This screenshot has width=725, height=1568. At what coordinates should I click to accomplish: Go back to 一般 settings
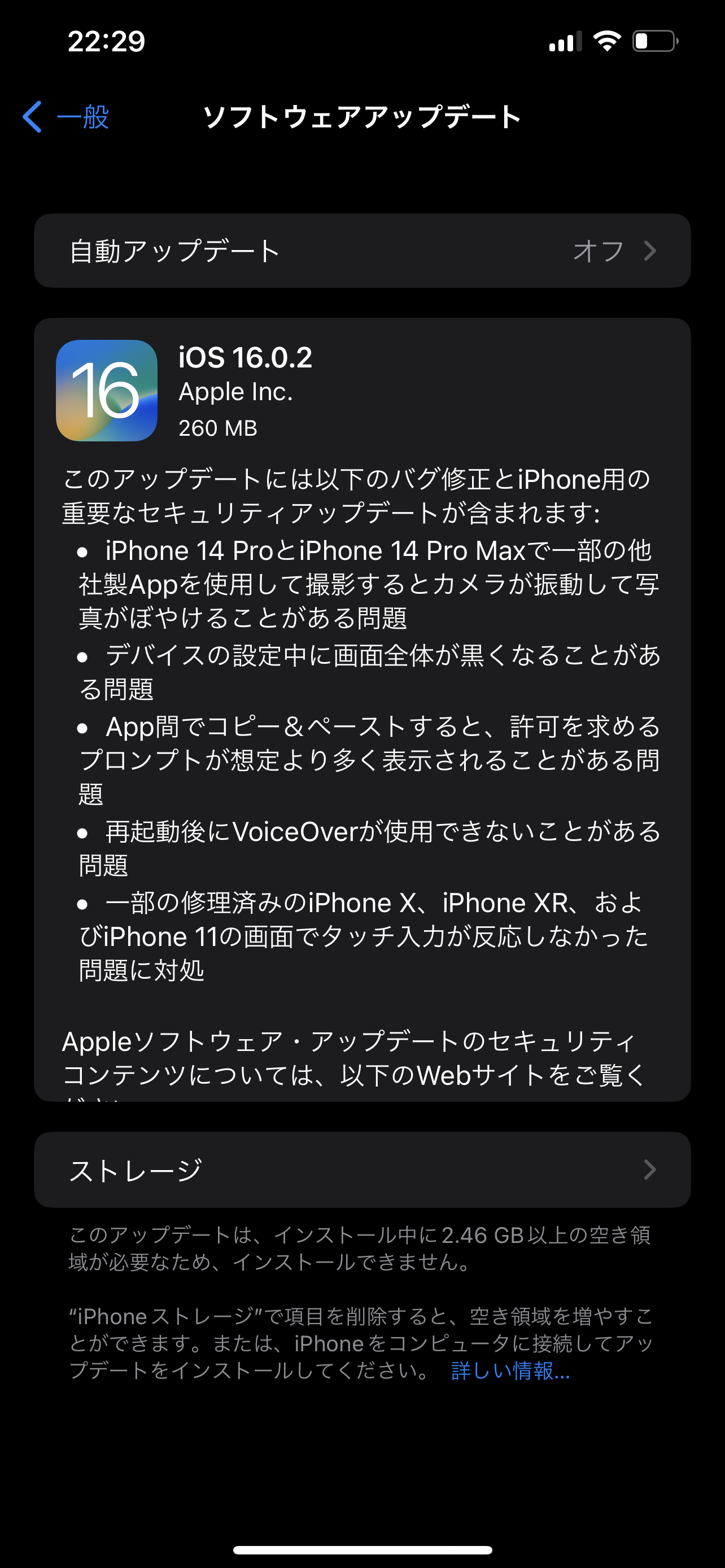65,116
